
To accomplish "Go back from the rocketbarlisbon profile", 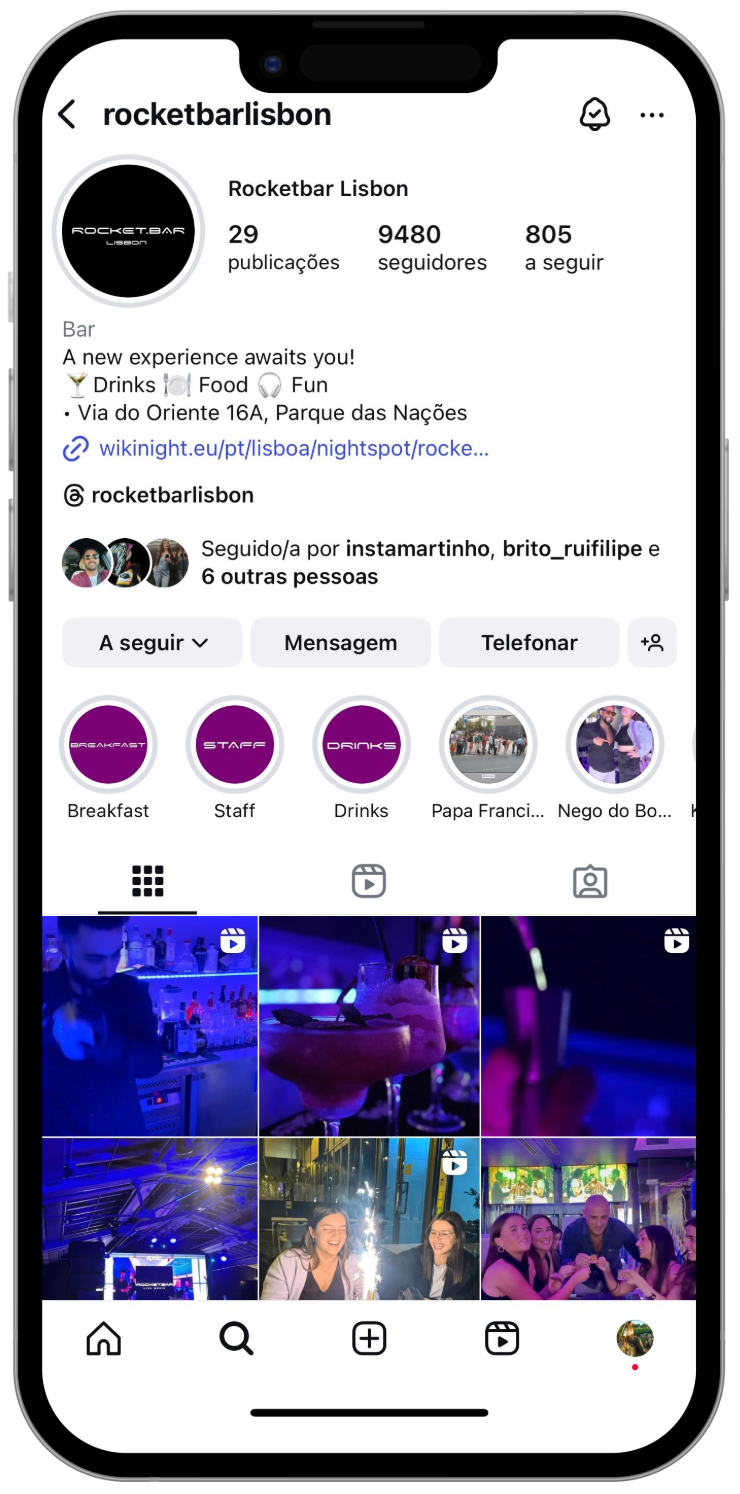I will point(67,115).
